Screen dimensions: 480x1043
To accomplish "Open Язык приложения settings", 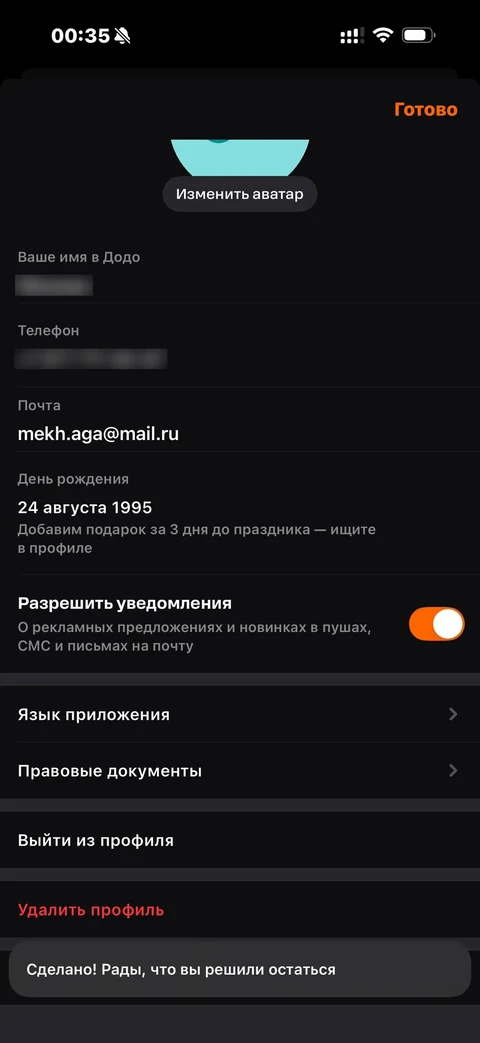I will click(240, 714).
